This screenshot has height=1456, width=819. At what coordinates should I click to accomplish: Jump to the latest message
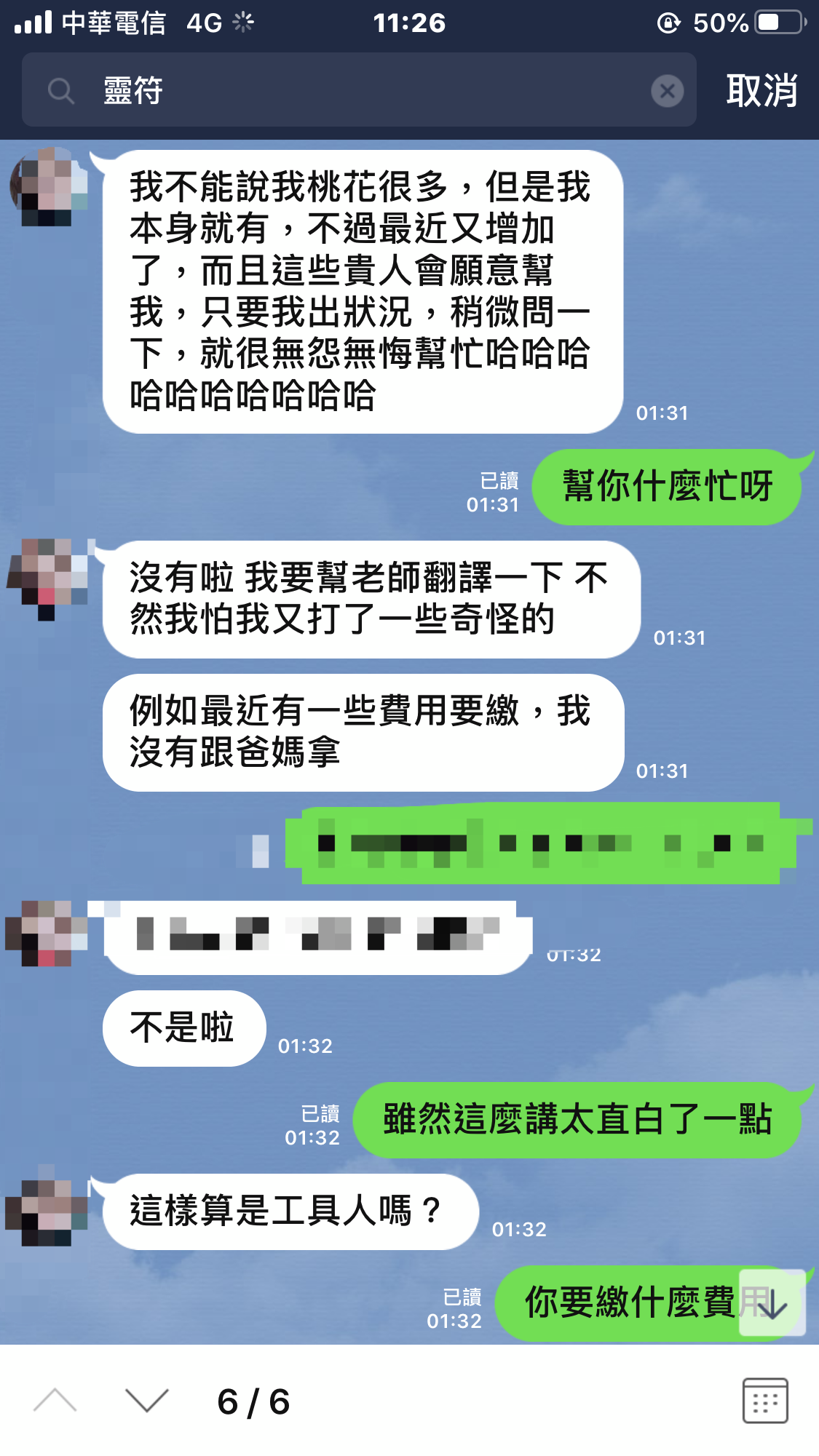point(772,1304)
